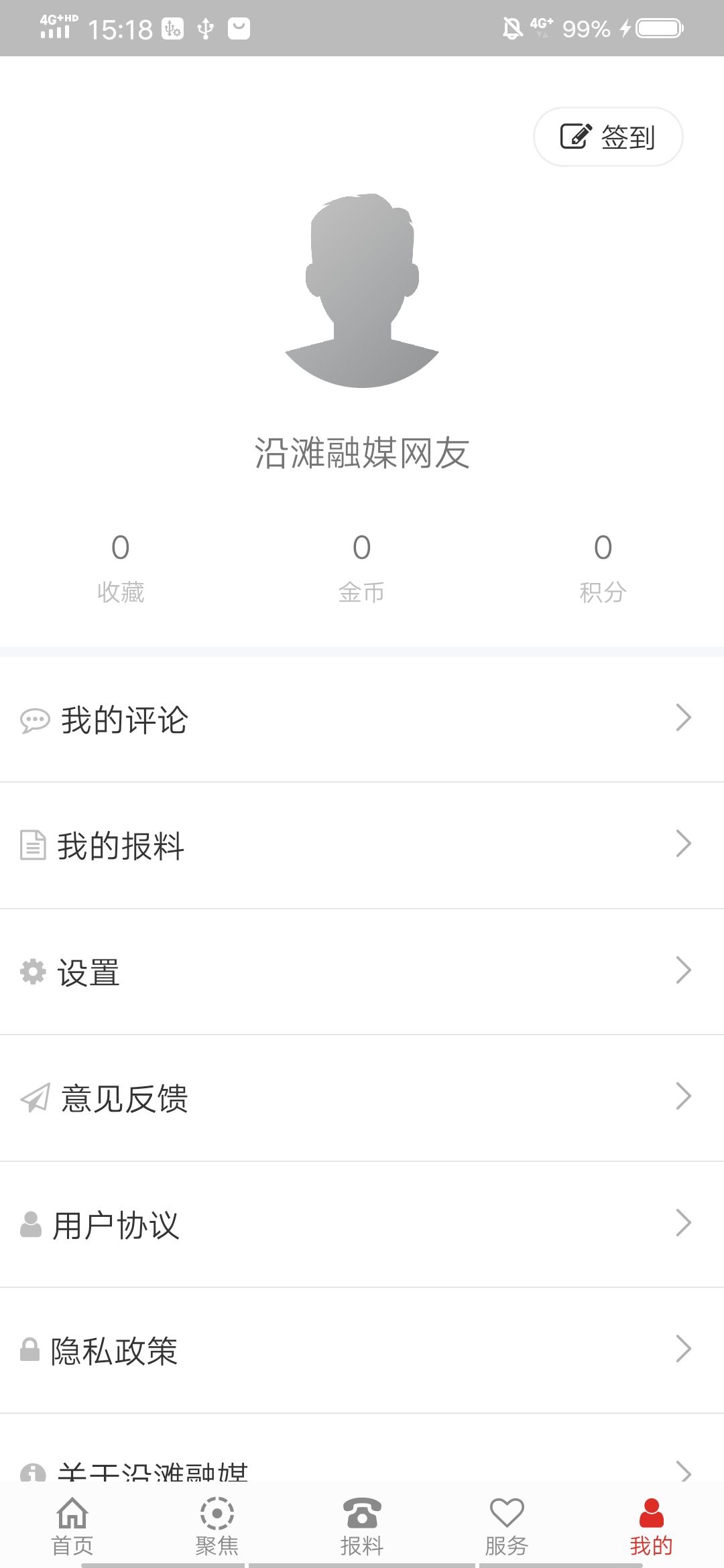This screenshot has height=1568, width=724.
Task: Go to 设置 settings
Action: point(362,972)
